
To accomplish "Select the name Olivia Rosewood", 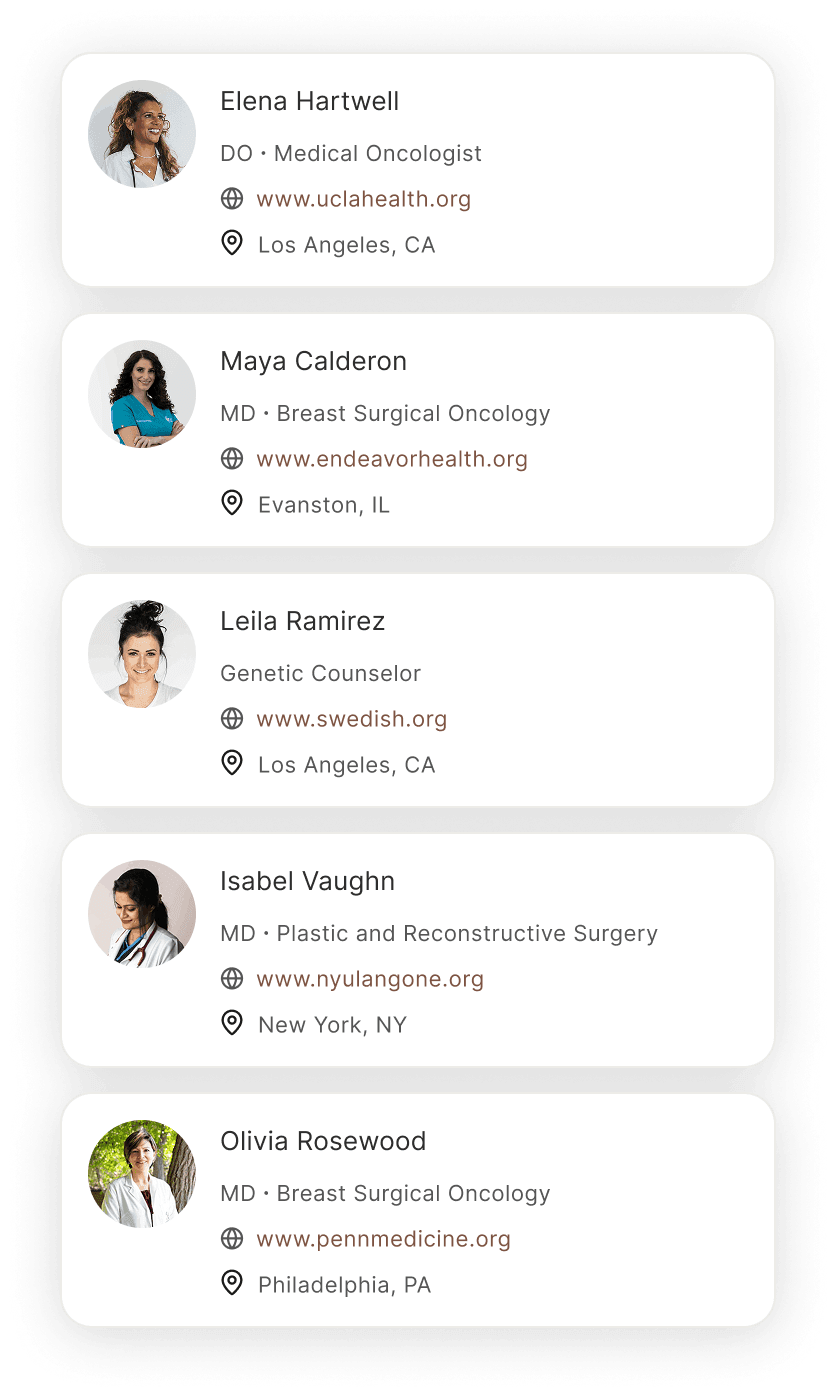I will pos(322,1141).
